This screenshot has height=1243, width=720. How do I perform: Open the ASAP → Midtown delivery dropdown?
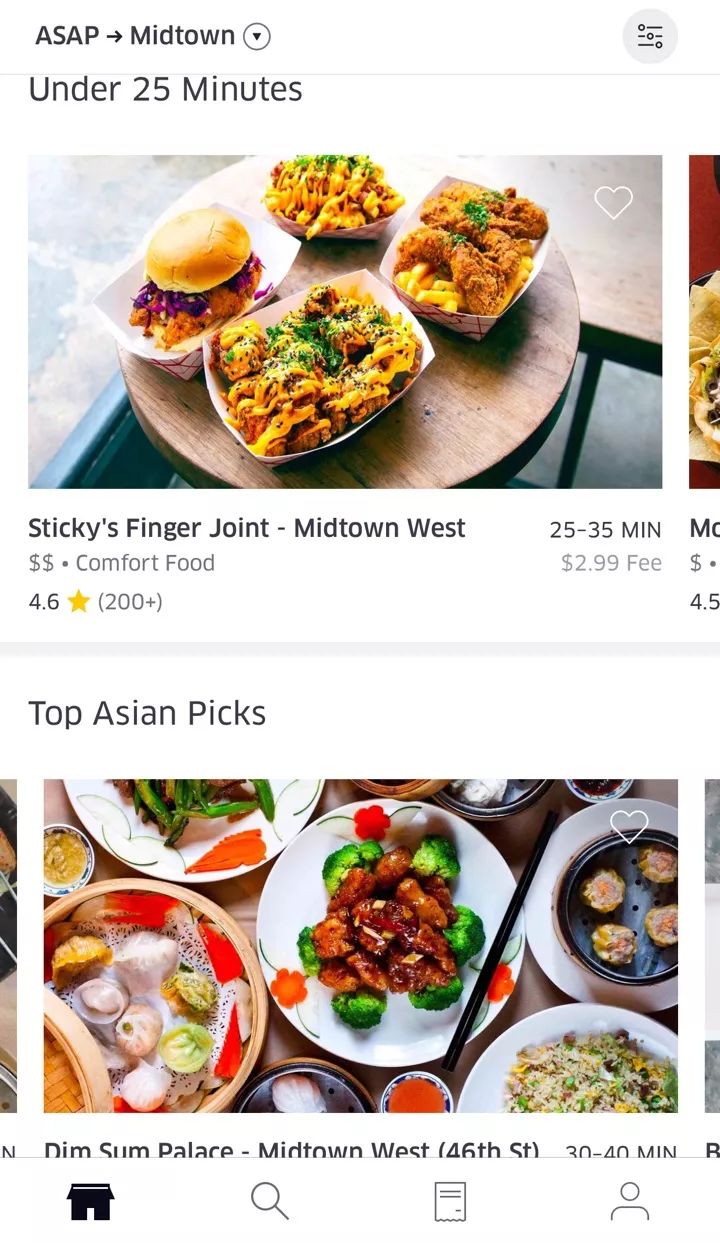pyautogui.click(x=153, y=36)
